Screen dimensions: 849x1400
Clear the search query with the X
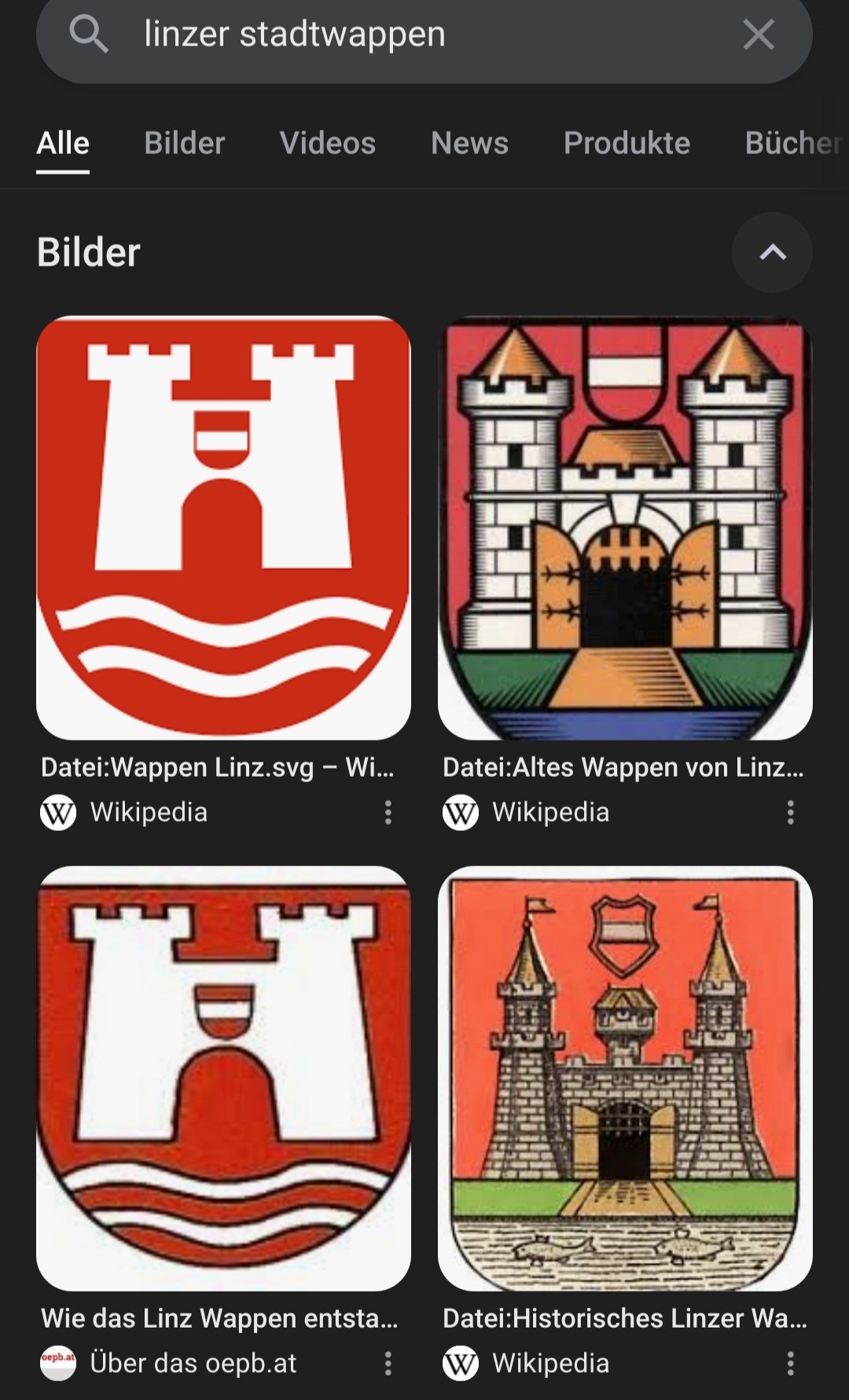759,35
